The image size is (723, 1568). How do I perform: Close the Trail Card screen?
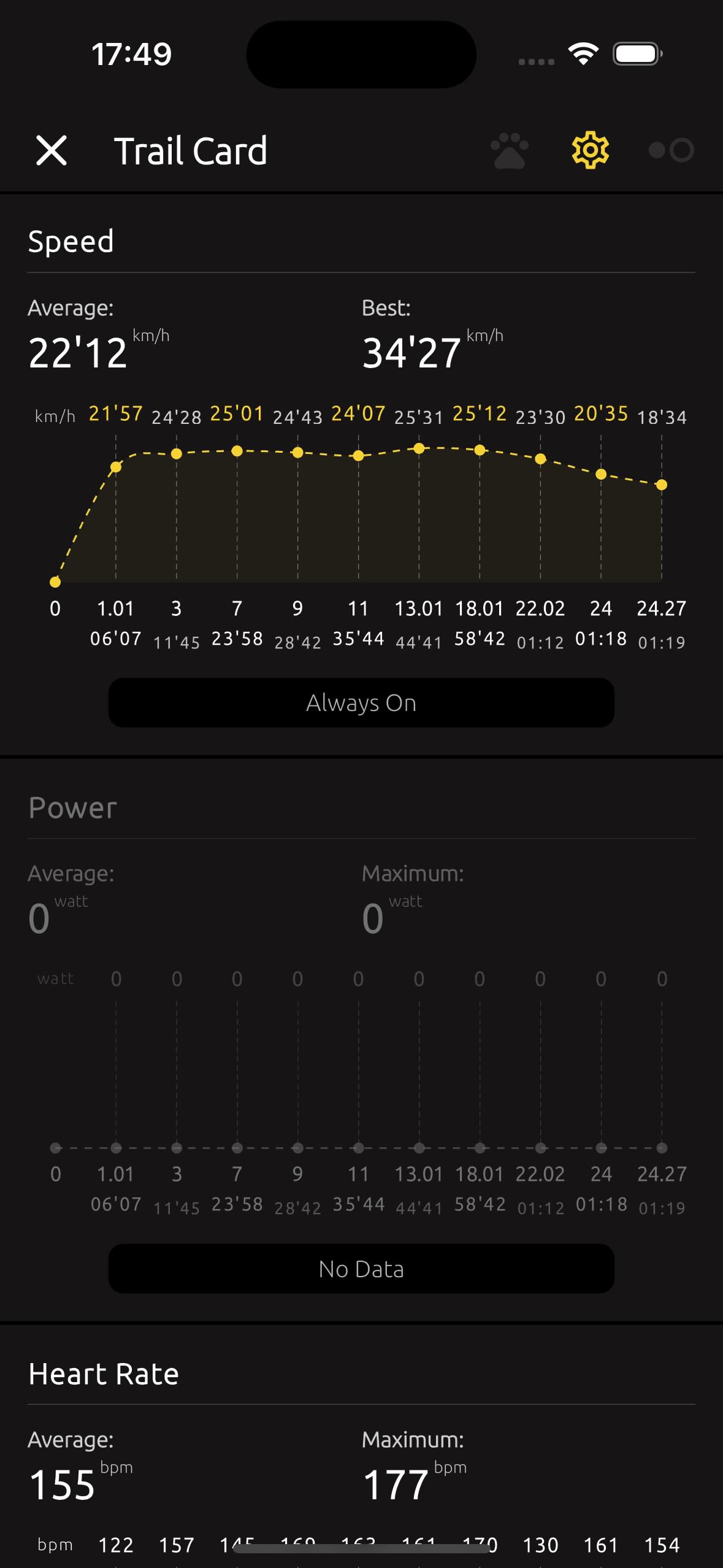[52, 150]
